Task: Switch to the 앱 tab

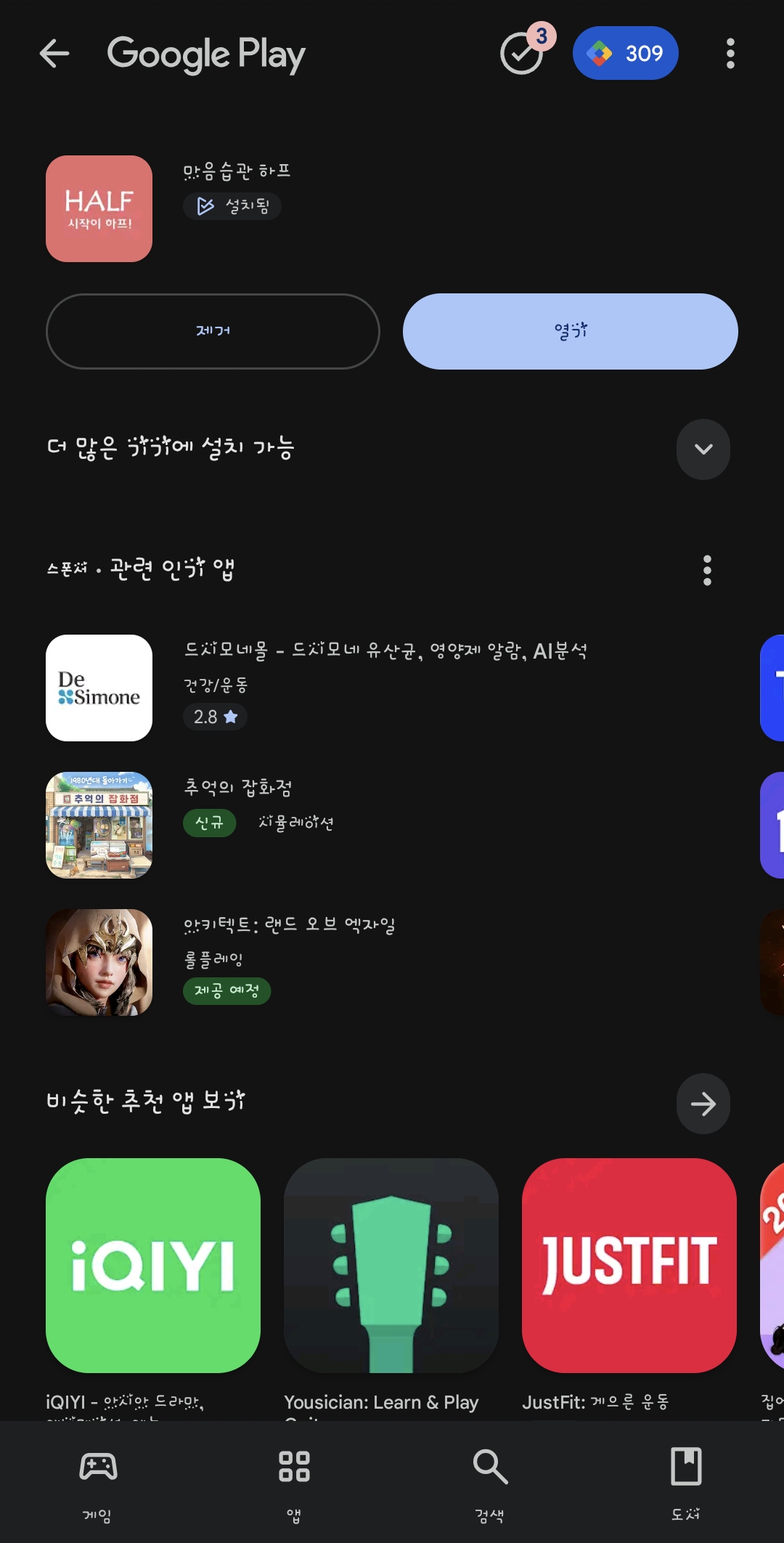Action: [294, 1481]
